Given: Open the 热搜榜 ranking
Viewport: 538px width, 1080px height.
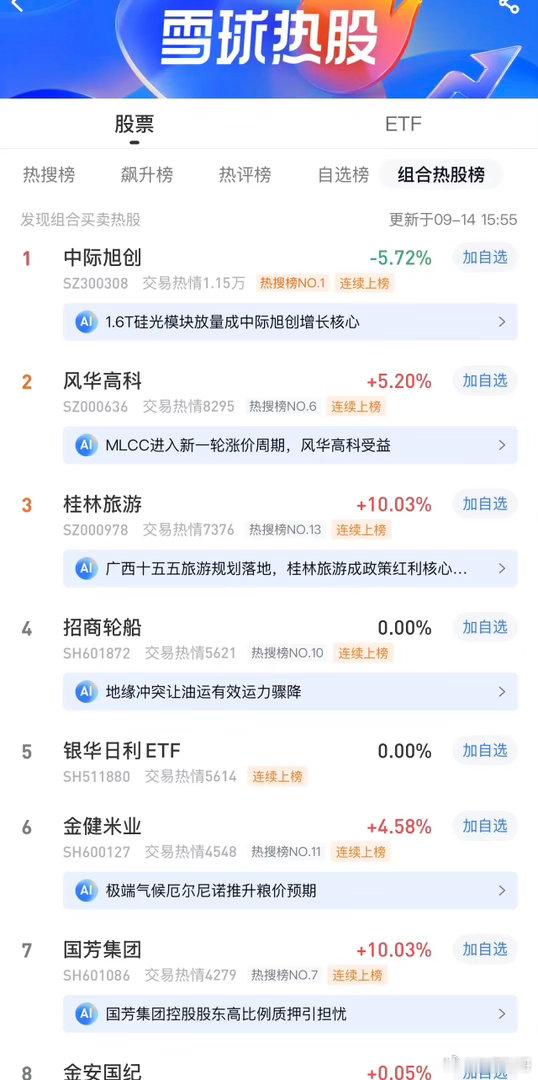Looking at the screenshot, I should tap(49, 175).
